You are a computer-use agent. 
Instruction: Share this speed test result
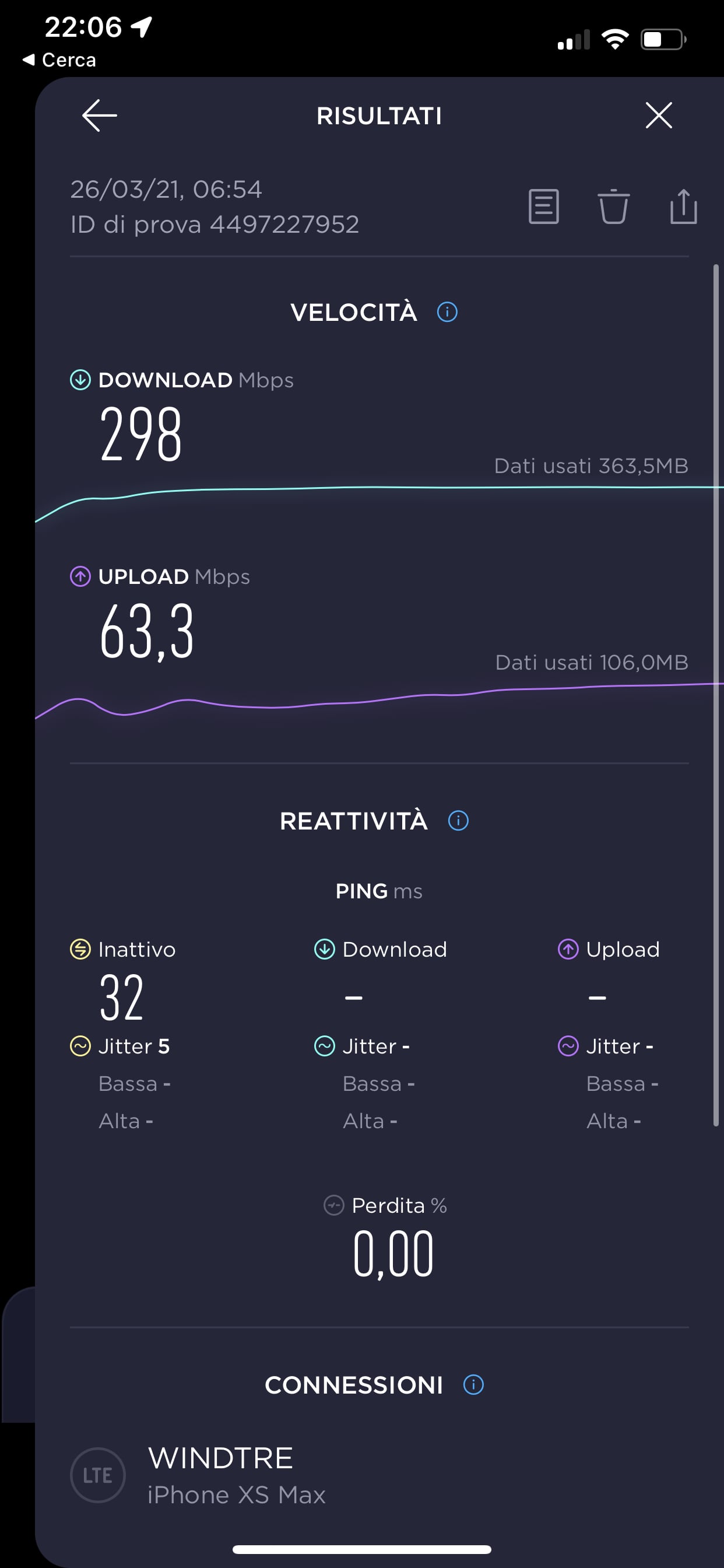[683, 207]
